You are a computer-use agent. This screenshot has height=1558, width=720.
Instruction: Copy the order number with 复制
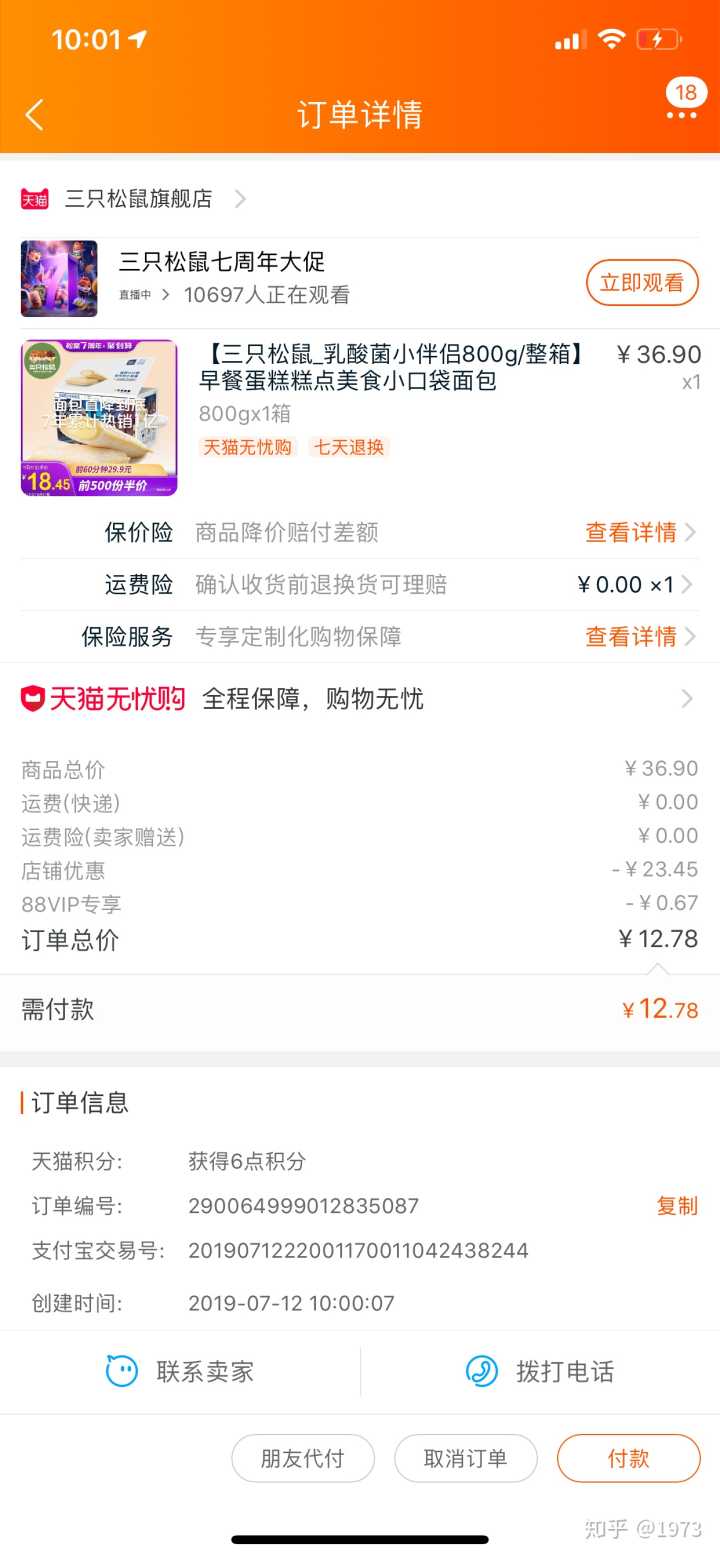tap(677, 1206)
